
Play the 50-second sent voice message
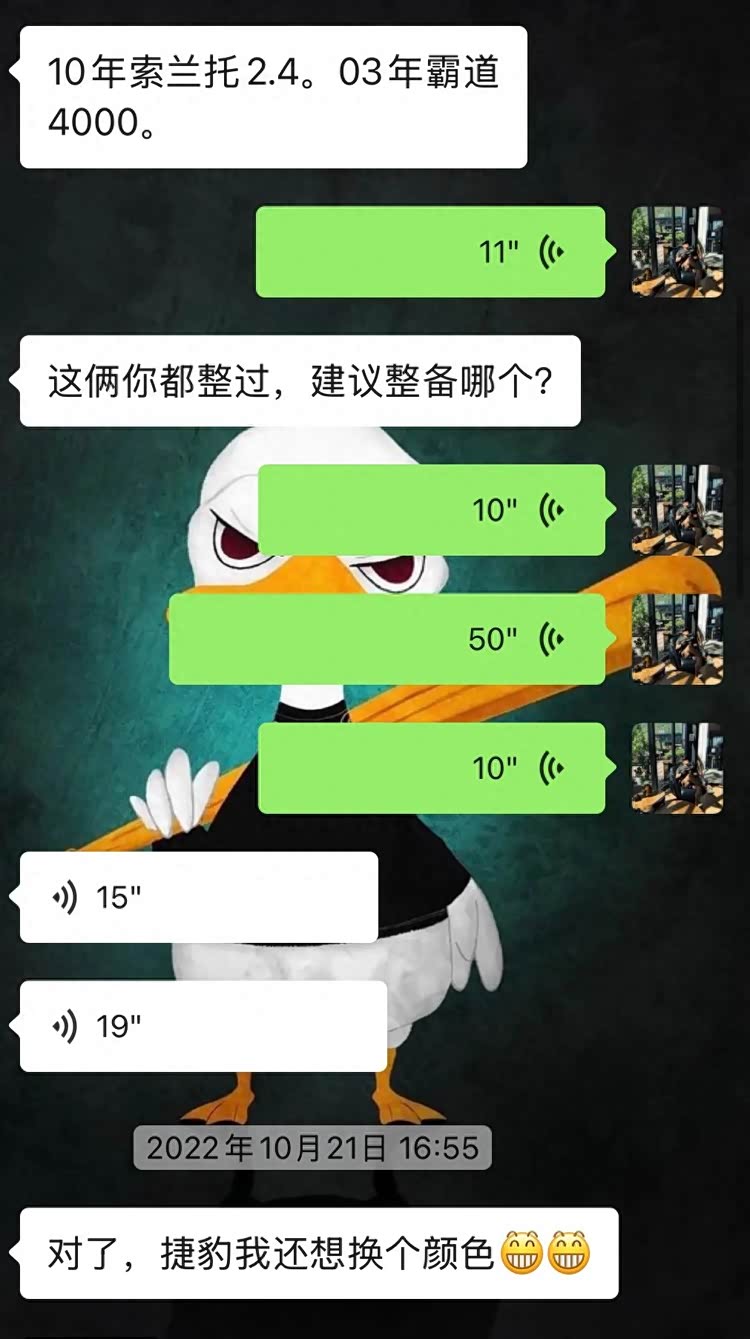click(387, 639)
